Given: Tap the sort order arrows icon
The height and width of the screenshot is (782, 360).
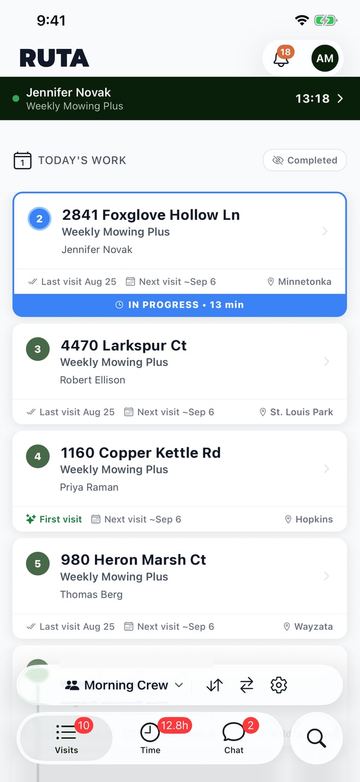Looking at the screenshot, I should pyautogui.click(x=214, y=685).
